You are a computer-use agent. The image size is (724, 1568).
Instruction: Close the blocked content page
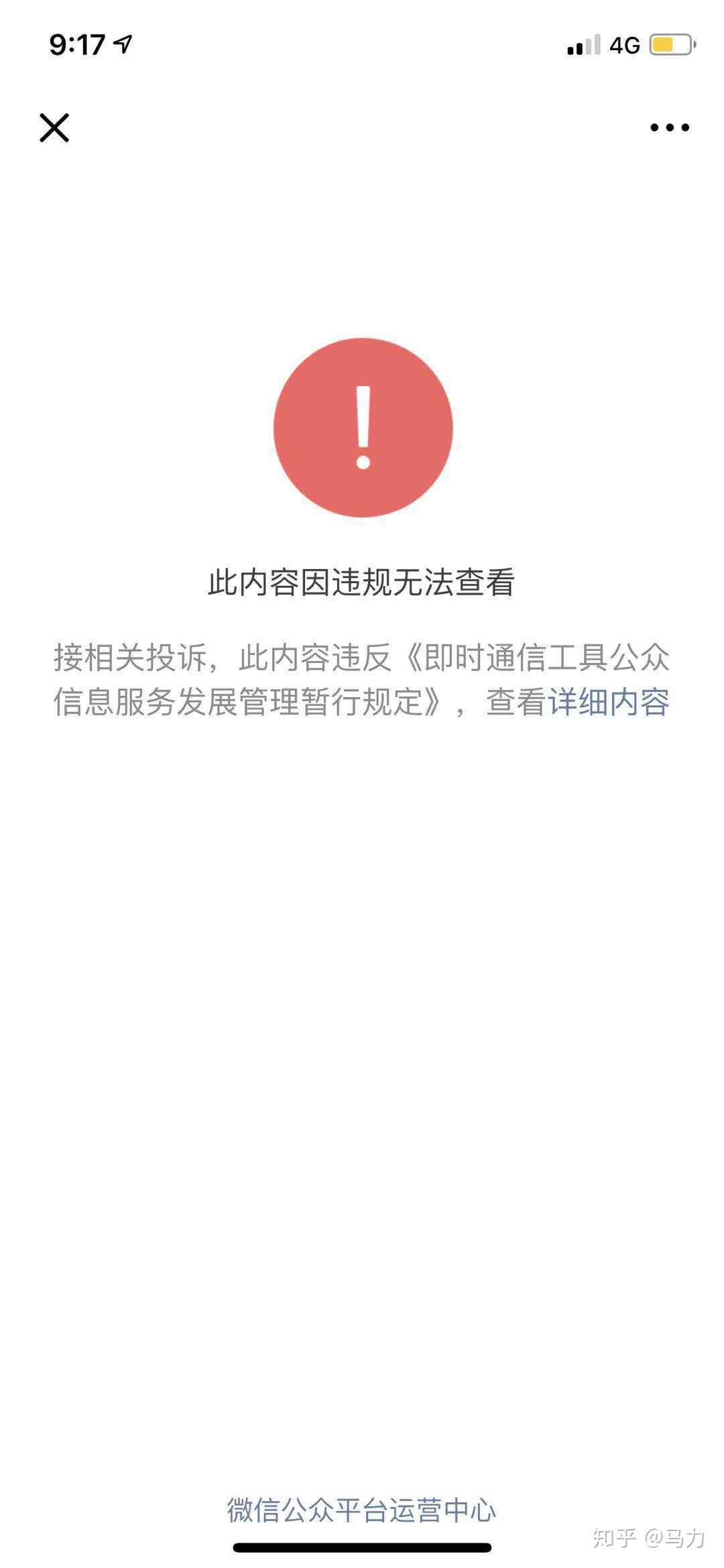[54, 127]
